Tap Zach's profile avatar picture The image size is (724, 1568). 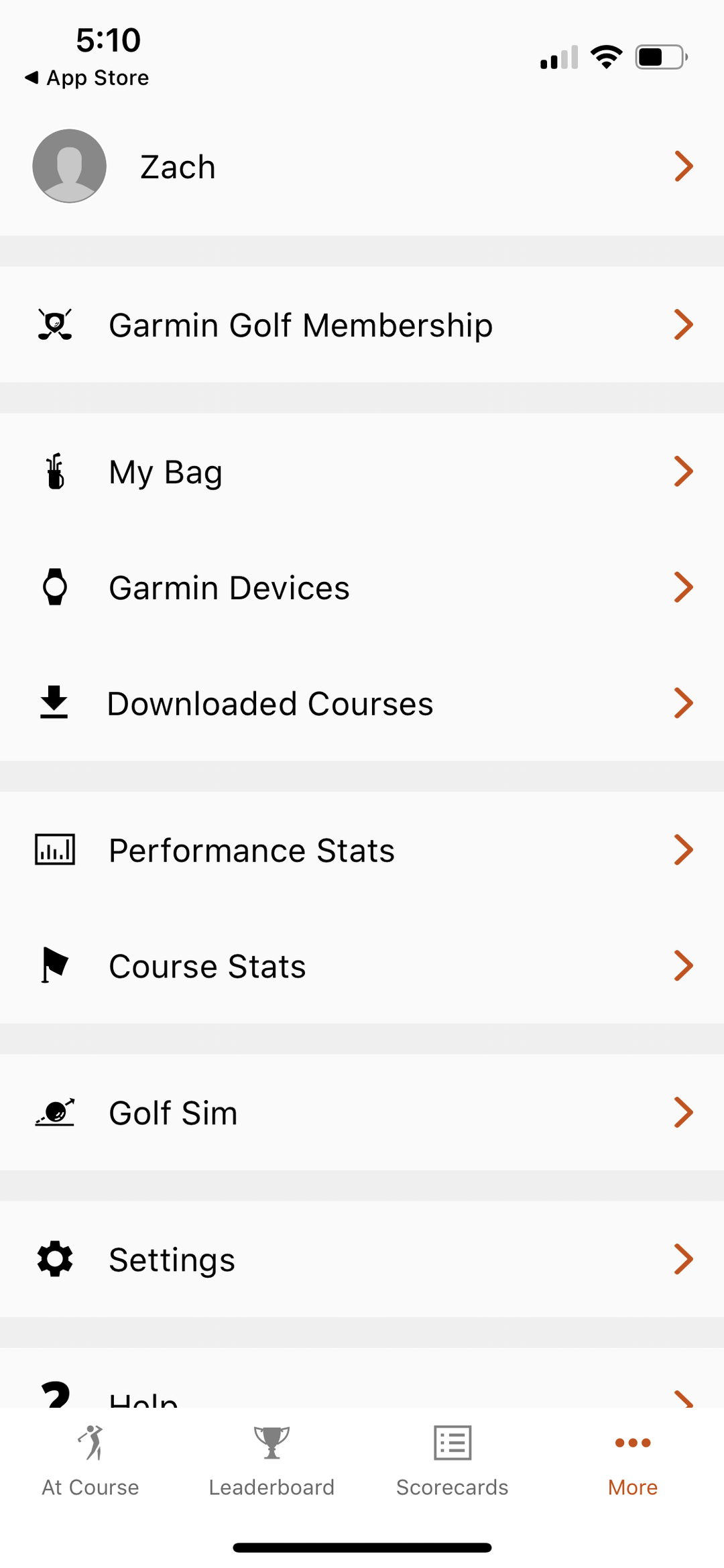click(x=69, y=166)
